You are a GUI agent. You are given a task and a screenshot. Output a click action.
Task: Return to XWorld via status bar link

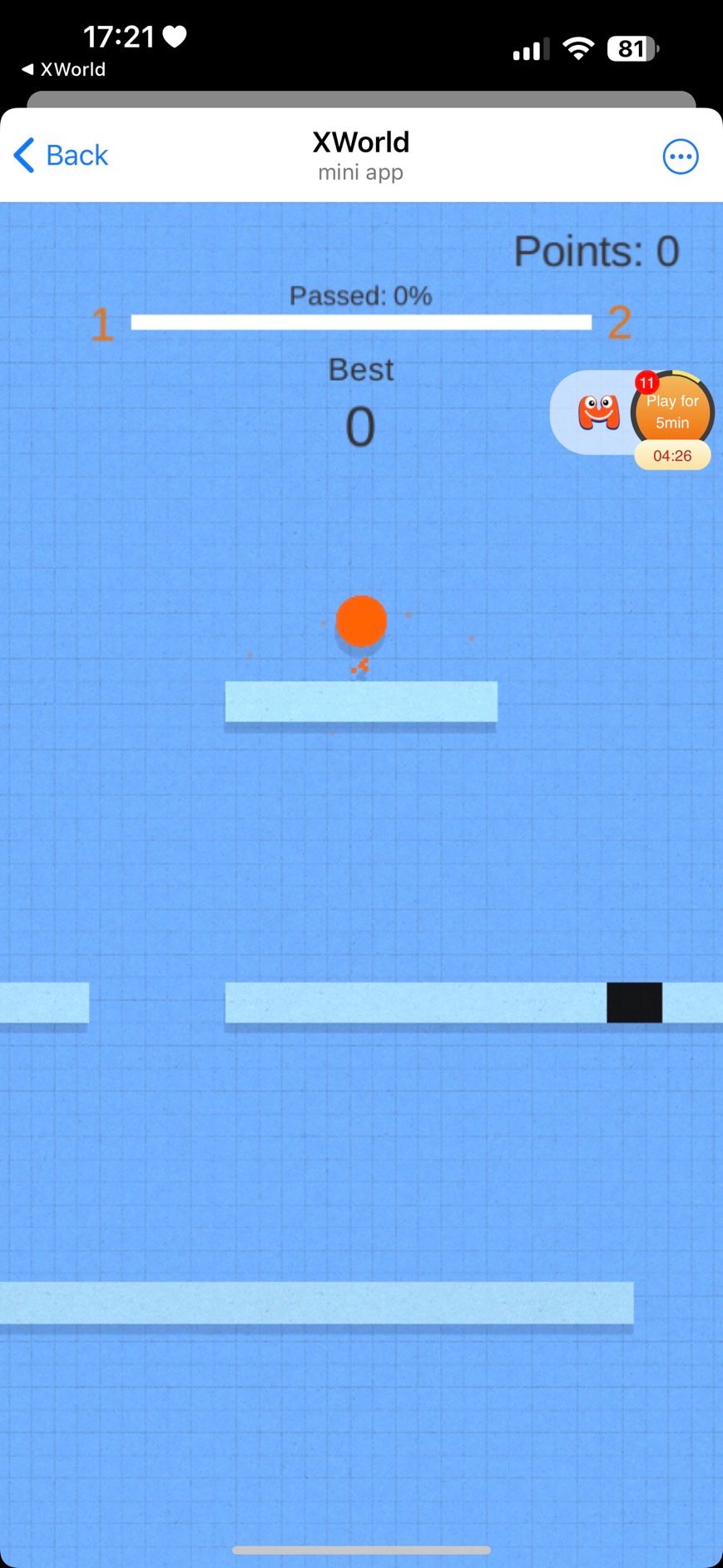tap(63, 70)
